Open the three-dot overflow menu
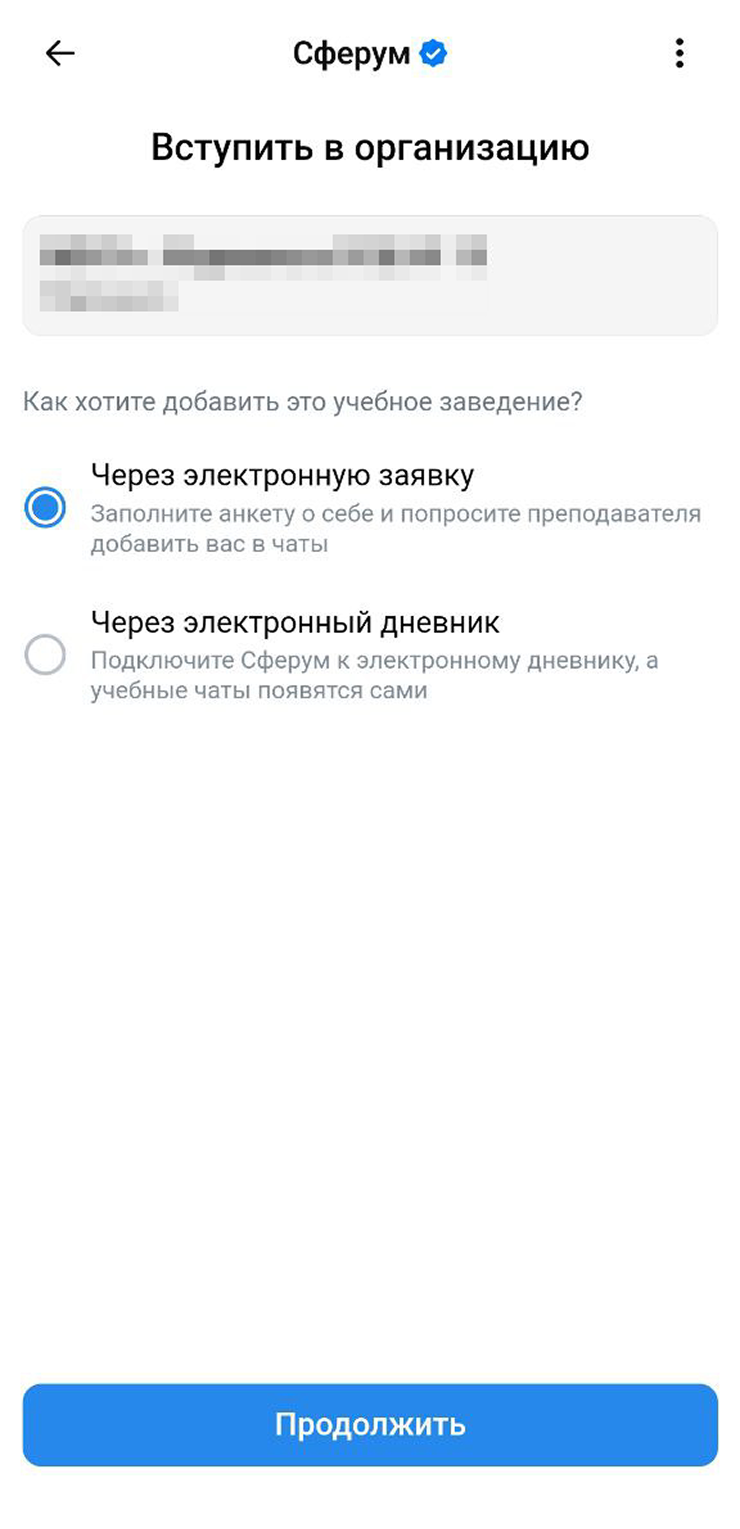Screen dimensions: 740x1529 pyautogui.click(x=679, y=54)
